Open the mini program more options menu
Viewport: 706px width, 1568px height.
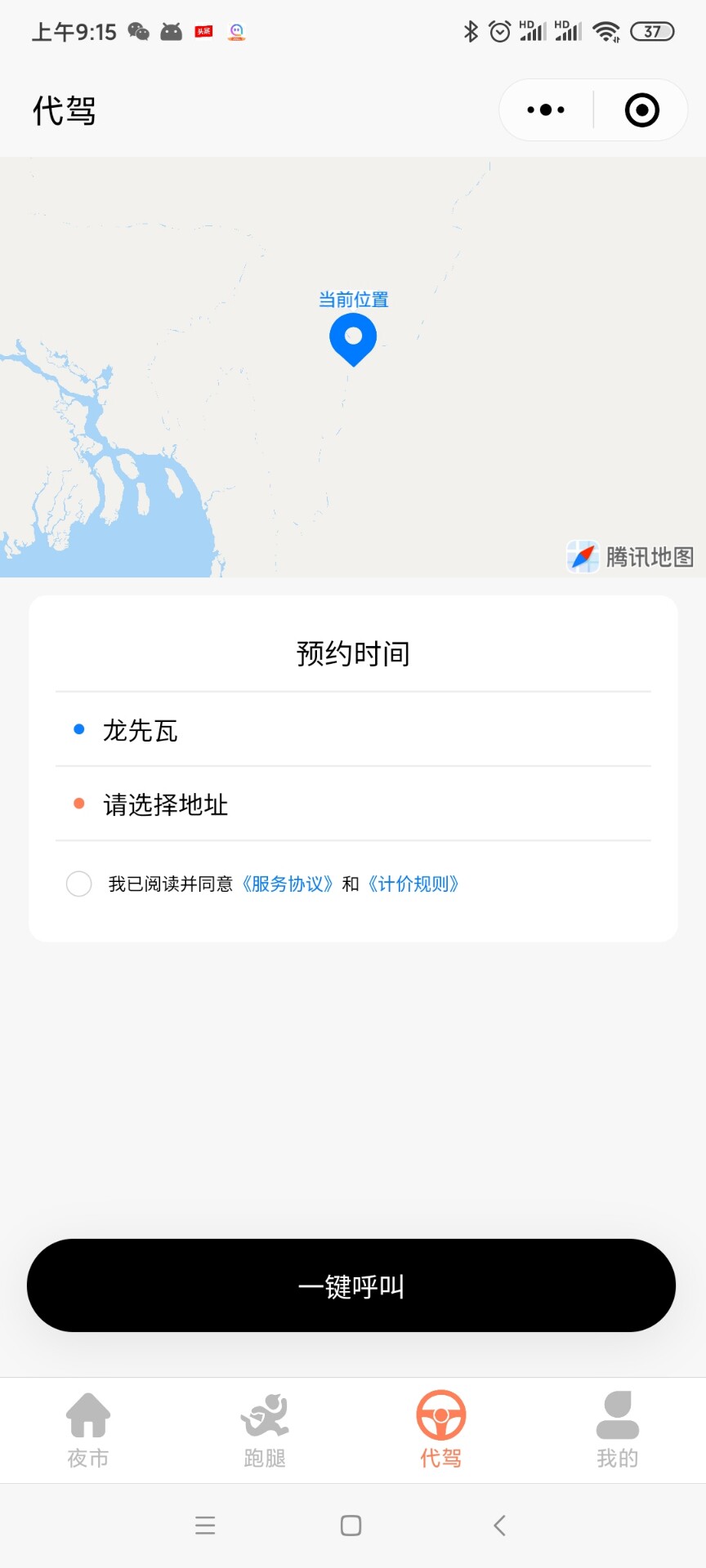[x=546, y=110]
